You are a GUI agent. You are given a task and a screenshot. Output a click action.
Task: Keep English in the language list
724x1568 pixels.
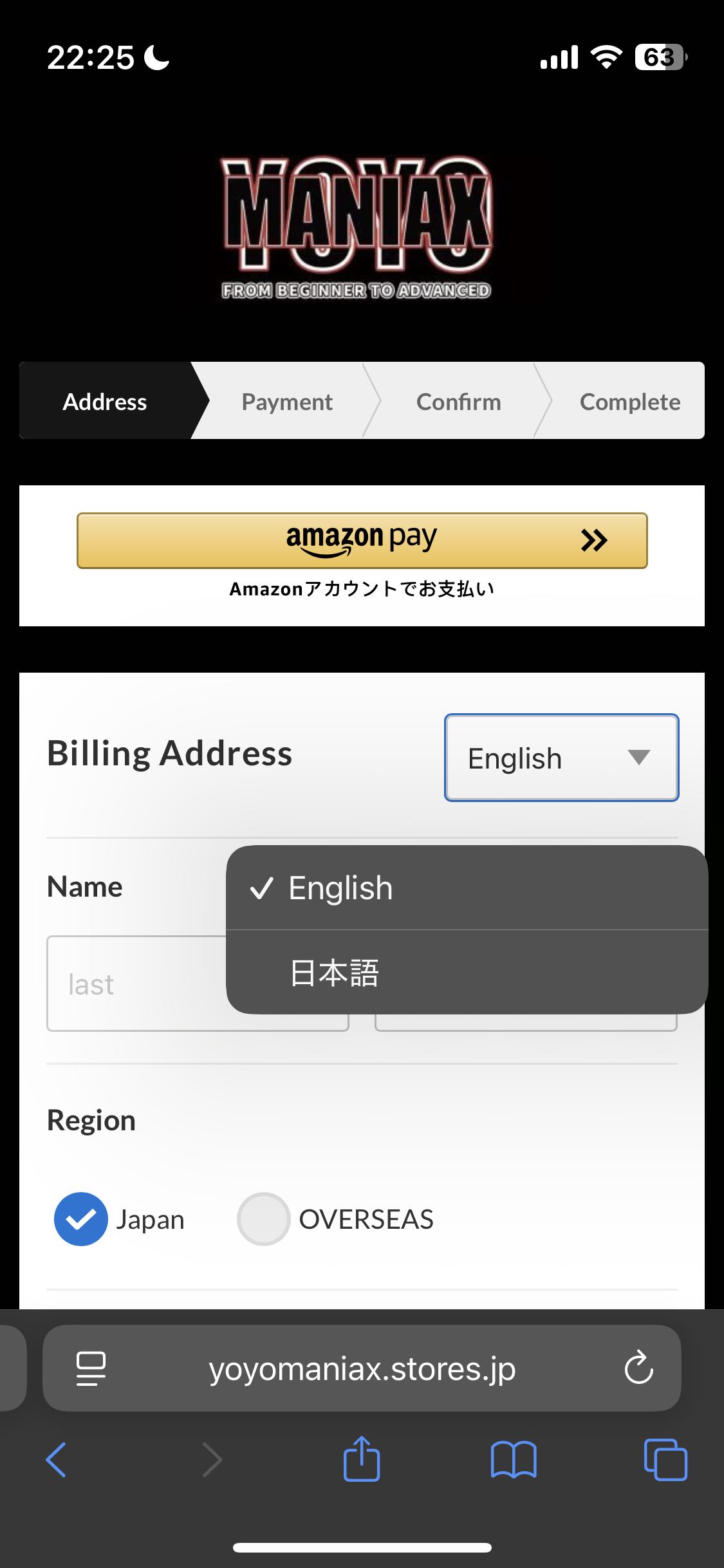[x=467, y=888]
